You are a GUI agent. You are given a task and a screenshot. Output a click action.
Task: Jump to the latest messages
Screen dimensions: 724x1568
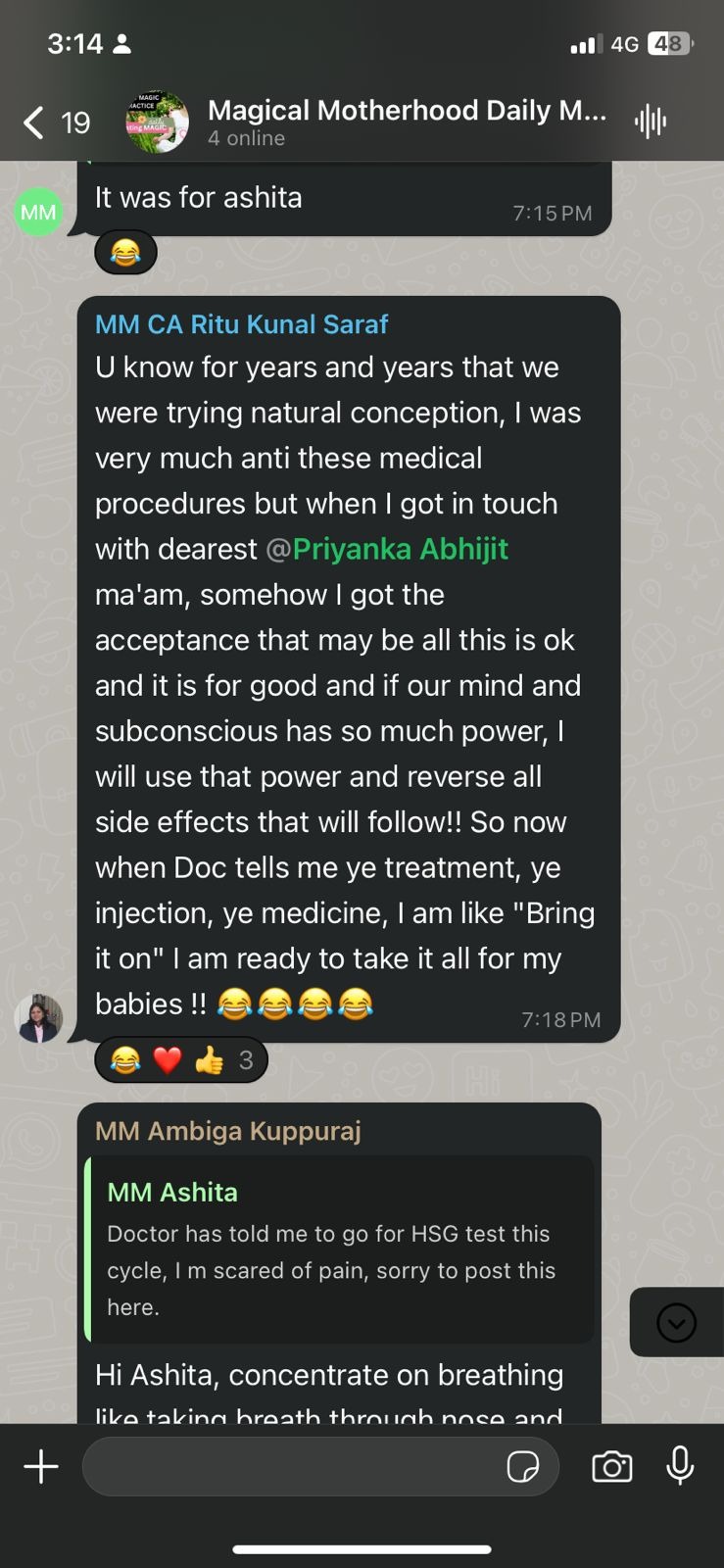click(676, 1323)
